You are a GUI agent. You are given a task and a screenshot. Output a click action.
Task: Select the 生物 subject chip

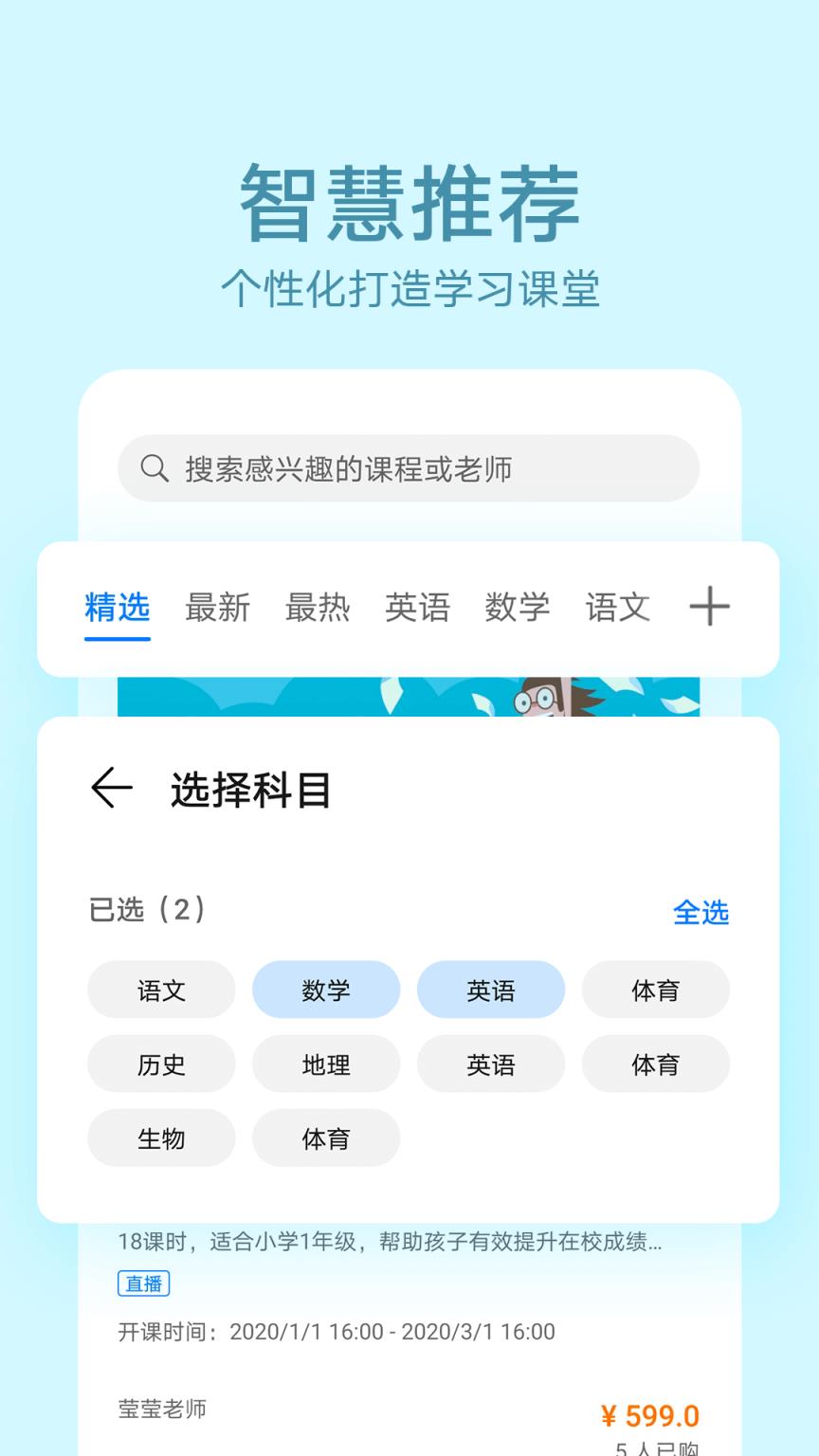point(161,1137)
